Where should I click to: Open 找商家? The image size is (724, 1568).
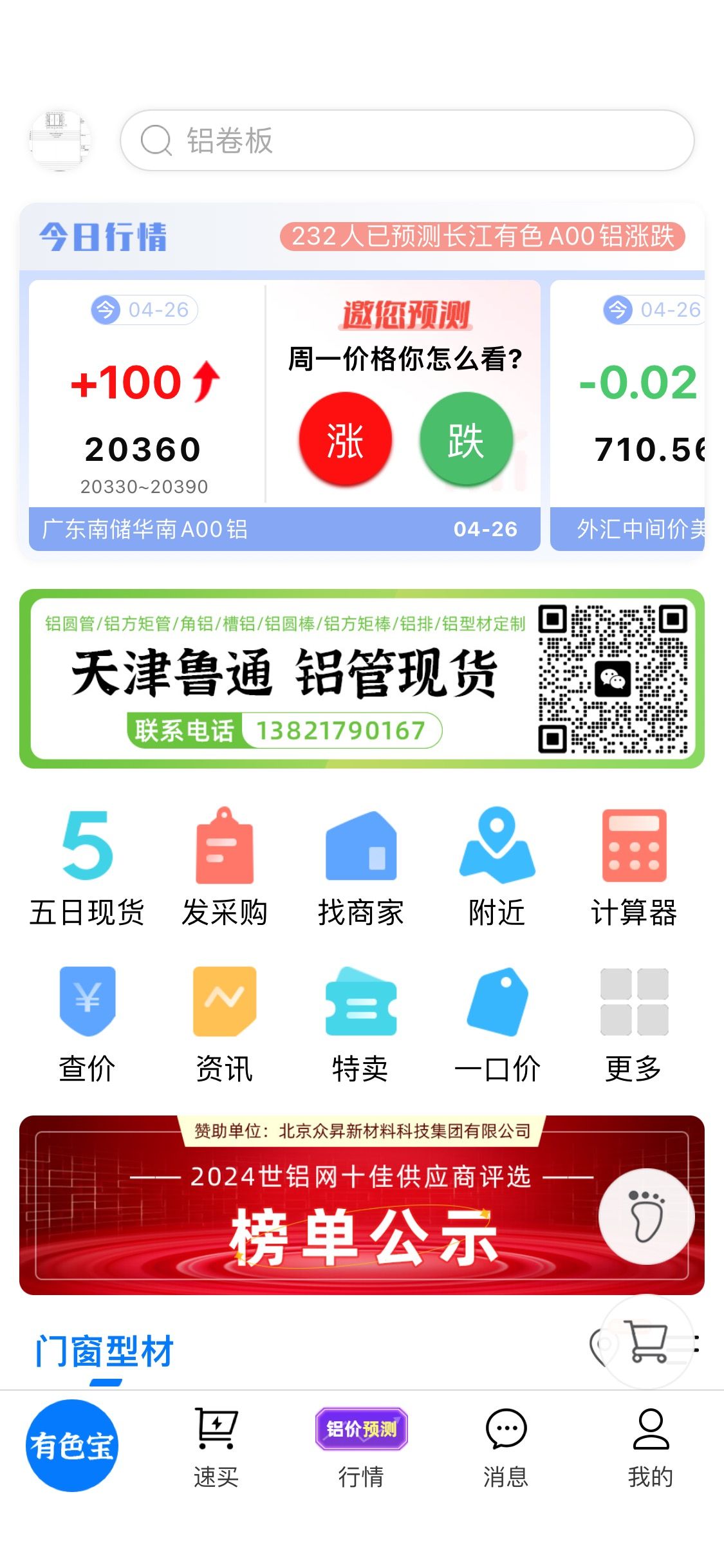click(x=361, y=867)
